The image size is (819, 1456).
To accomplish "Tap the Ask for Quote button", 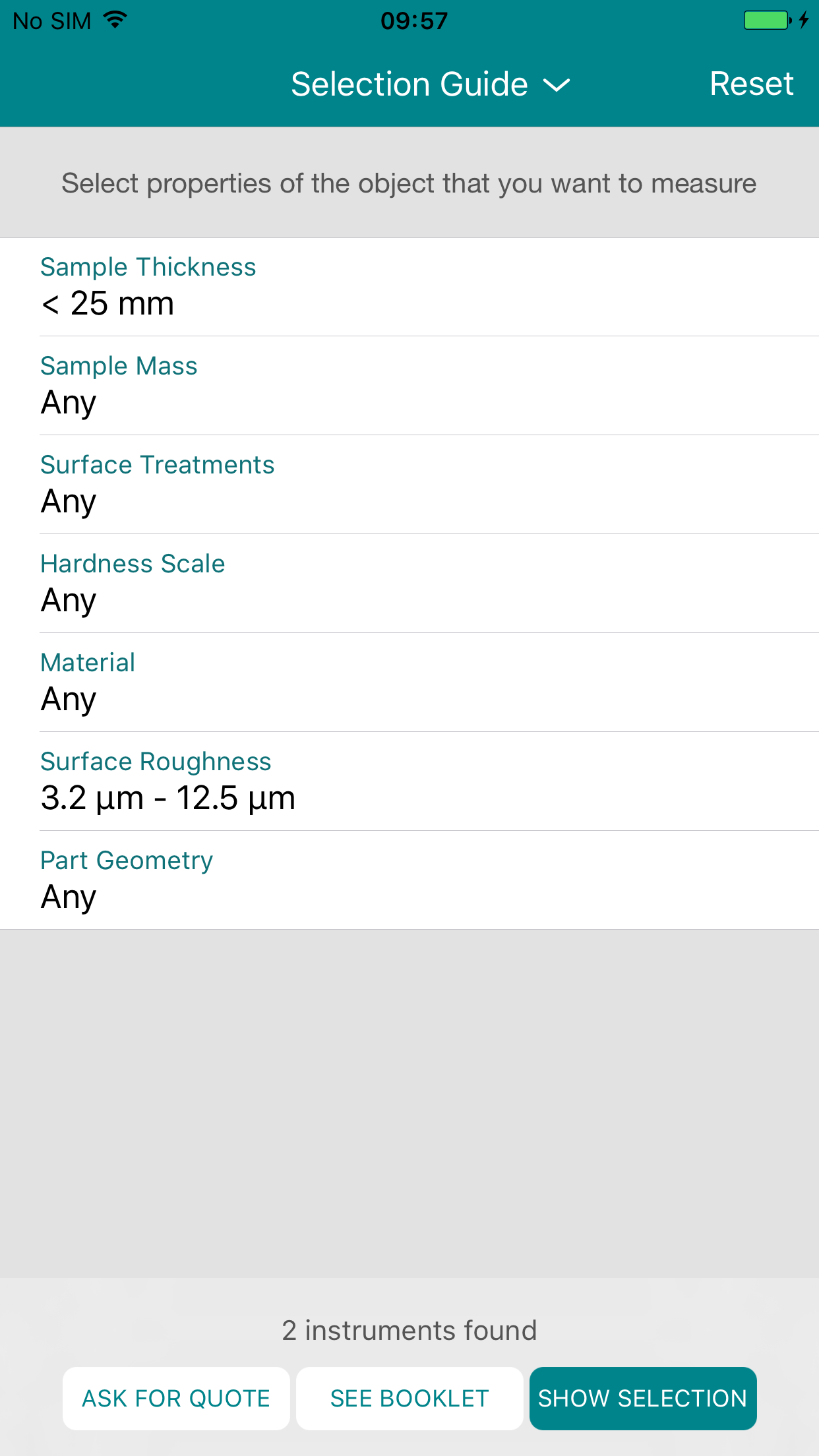I will [176, 1398].
